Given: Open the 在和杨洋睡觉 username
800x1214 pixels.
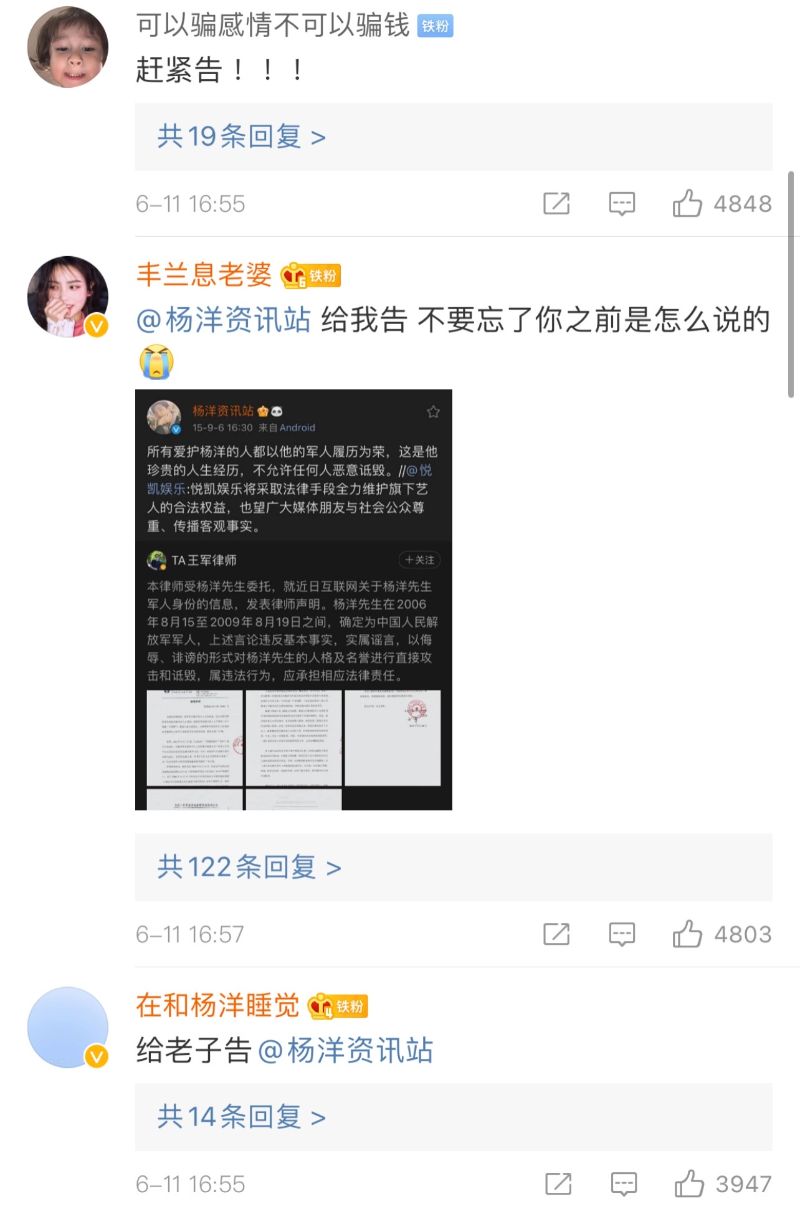Looking at the screenshot, I should (x=217, y=1005).
